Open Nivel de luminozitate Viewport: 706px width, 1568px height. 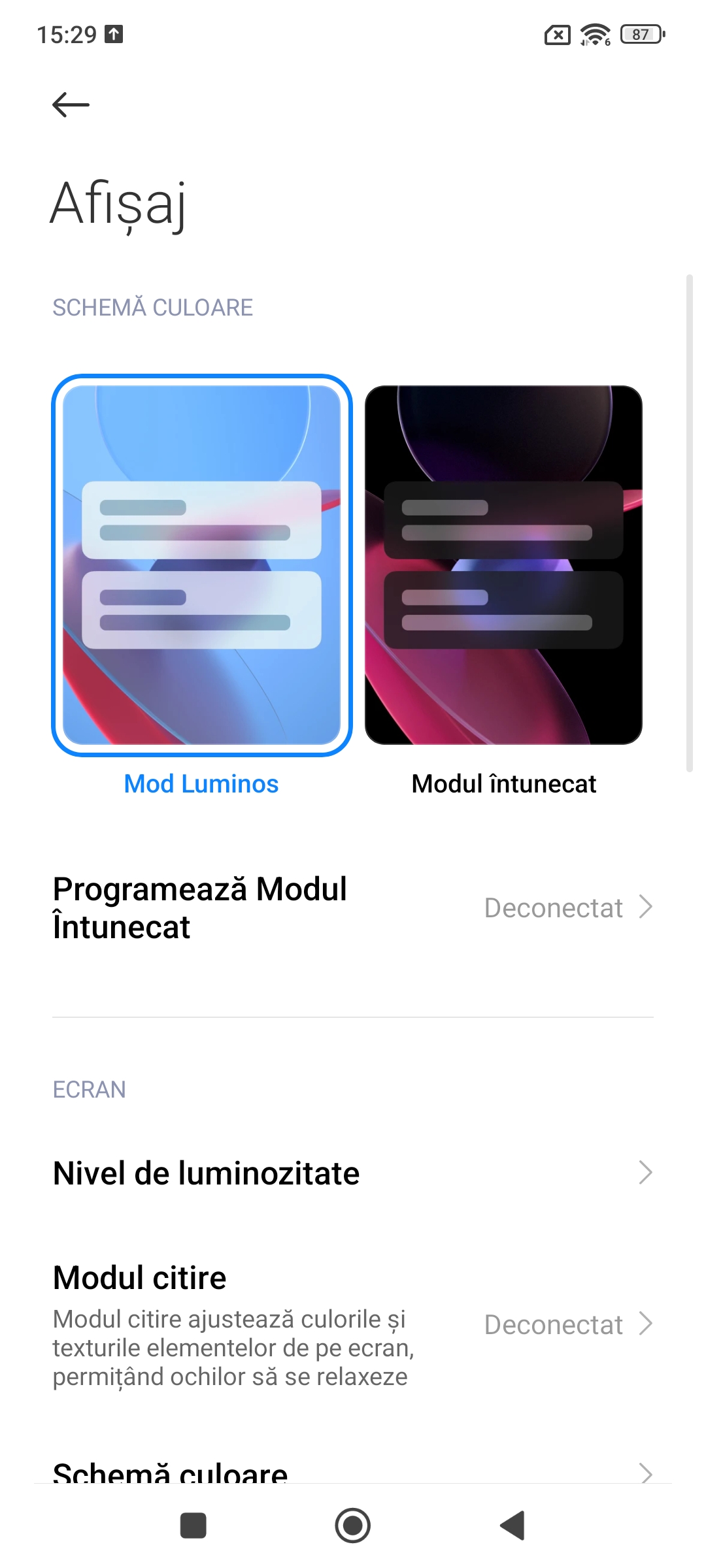[x=353, y=1173]
